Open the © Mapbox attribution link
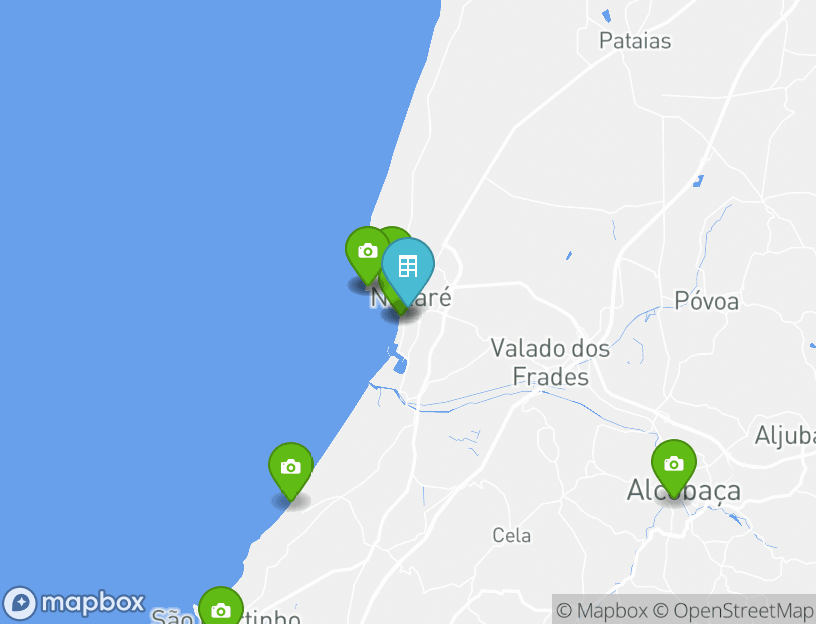Viewport: 816px width, 624px height. (602, 610)
